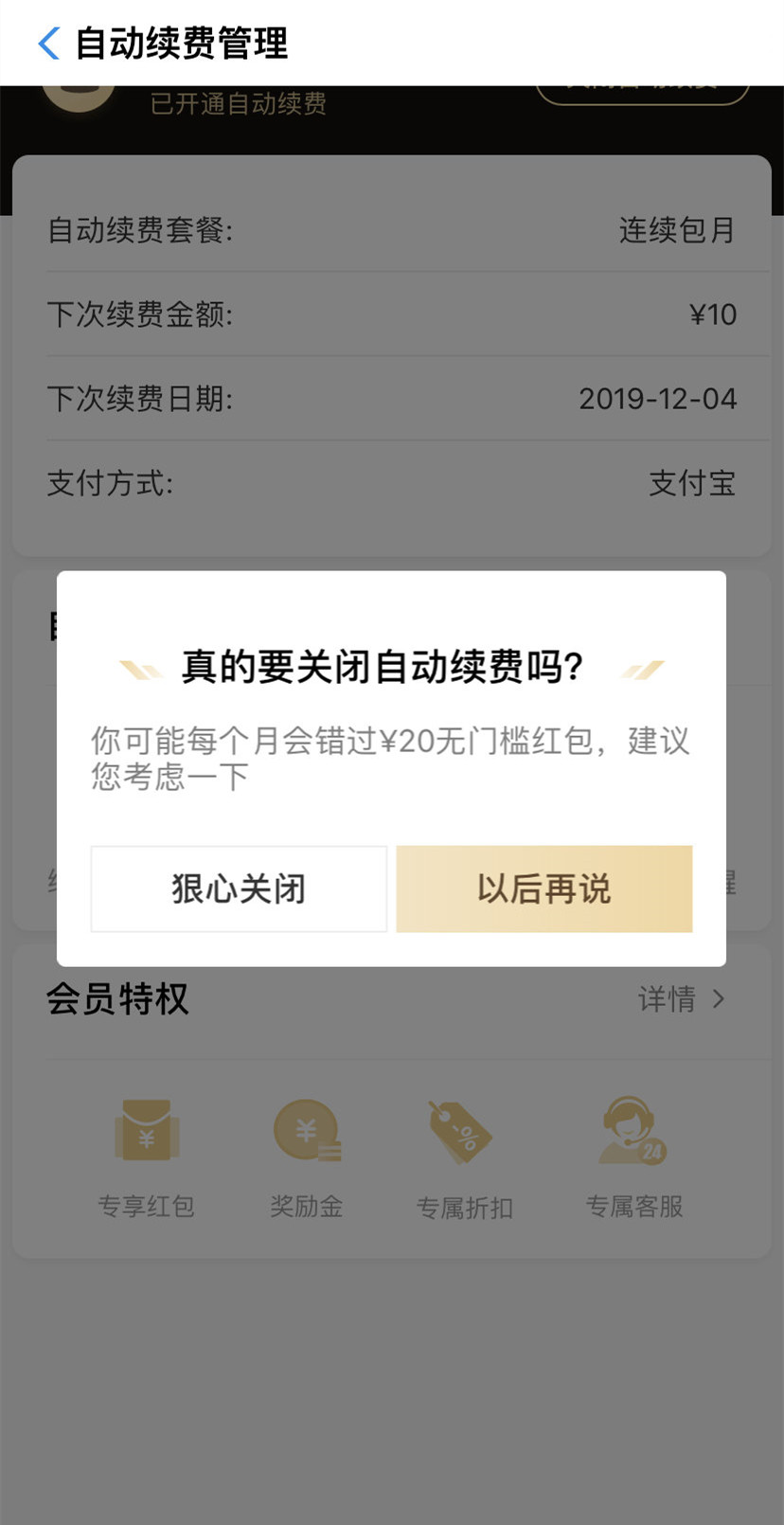Image resolution: width=784 pixels, height=1525 pixels.
Task: Open 专属客服 privilege
Action: coord(634,1157)
